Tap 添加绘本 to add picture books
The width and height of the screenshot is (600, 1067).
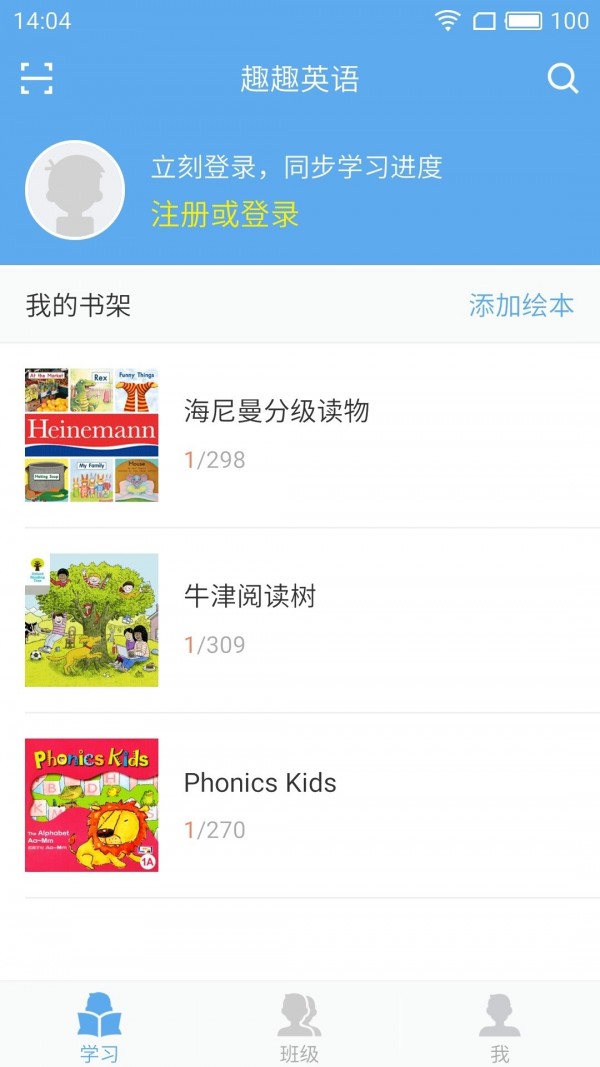521,305
